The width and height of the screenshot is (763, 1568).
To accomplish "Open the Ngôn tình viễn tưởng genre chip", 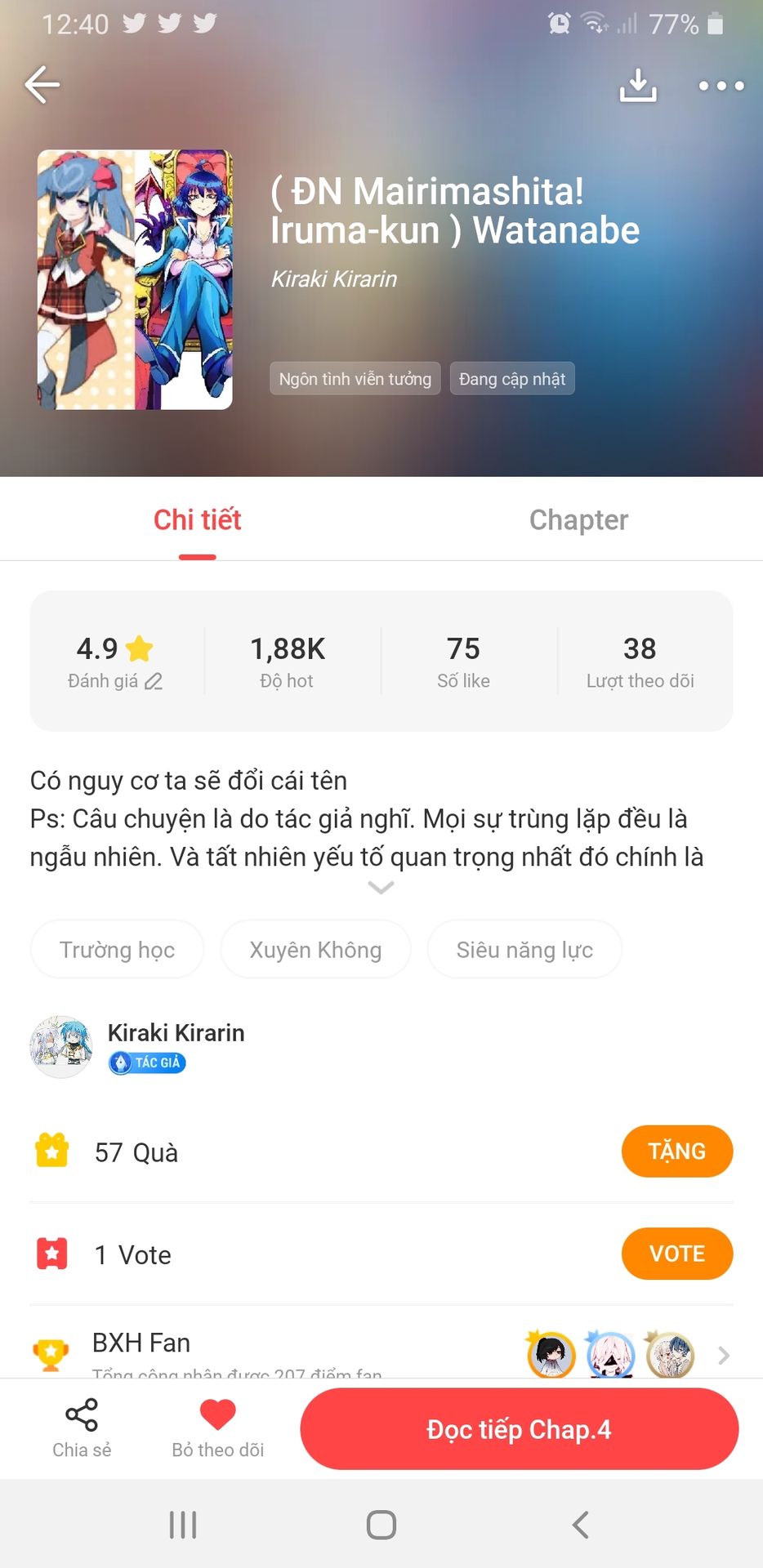I will [355, 379].
